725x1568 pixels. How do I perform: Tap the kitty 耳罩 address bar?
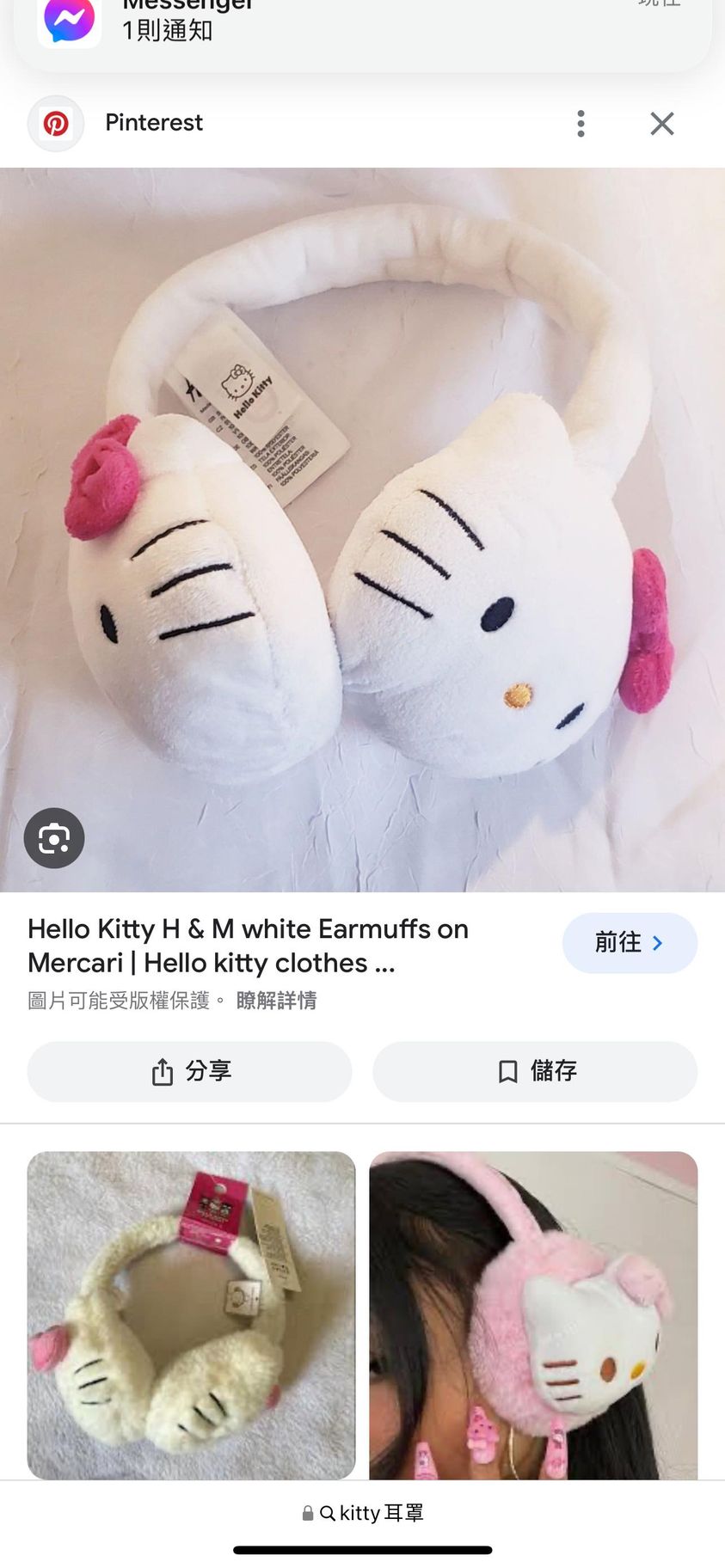point(363,1513)
